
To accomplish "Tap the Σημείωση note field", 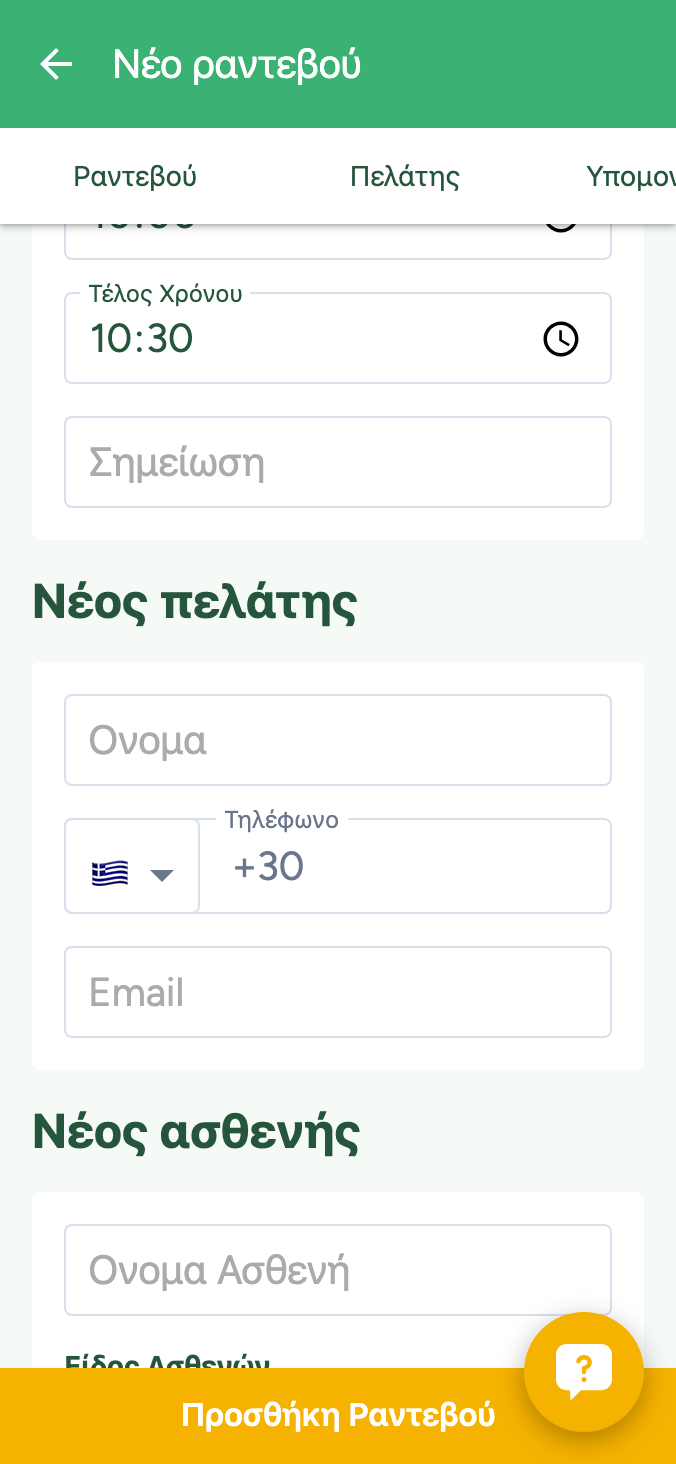I will [x=338, y=463].
